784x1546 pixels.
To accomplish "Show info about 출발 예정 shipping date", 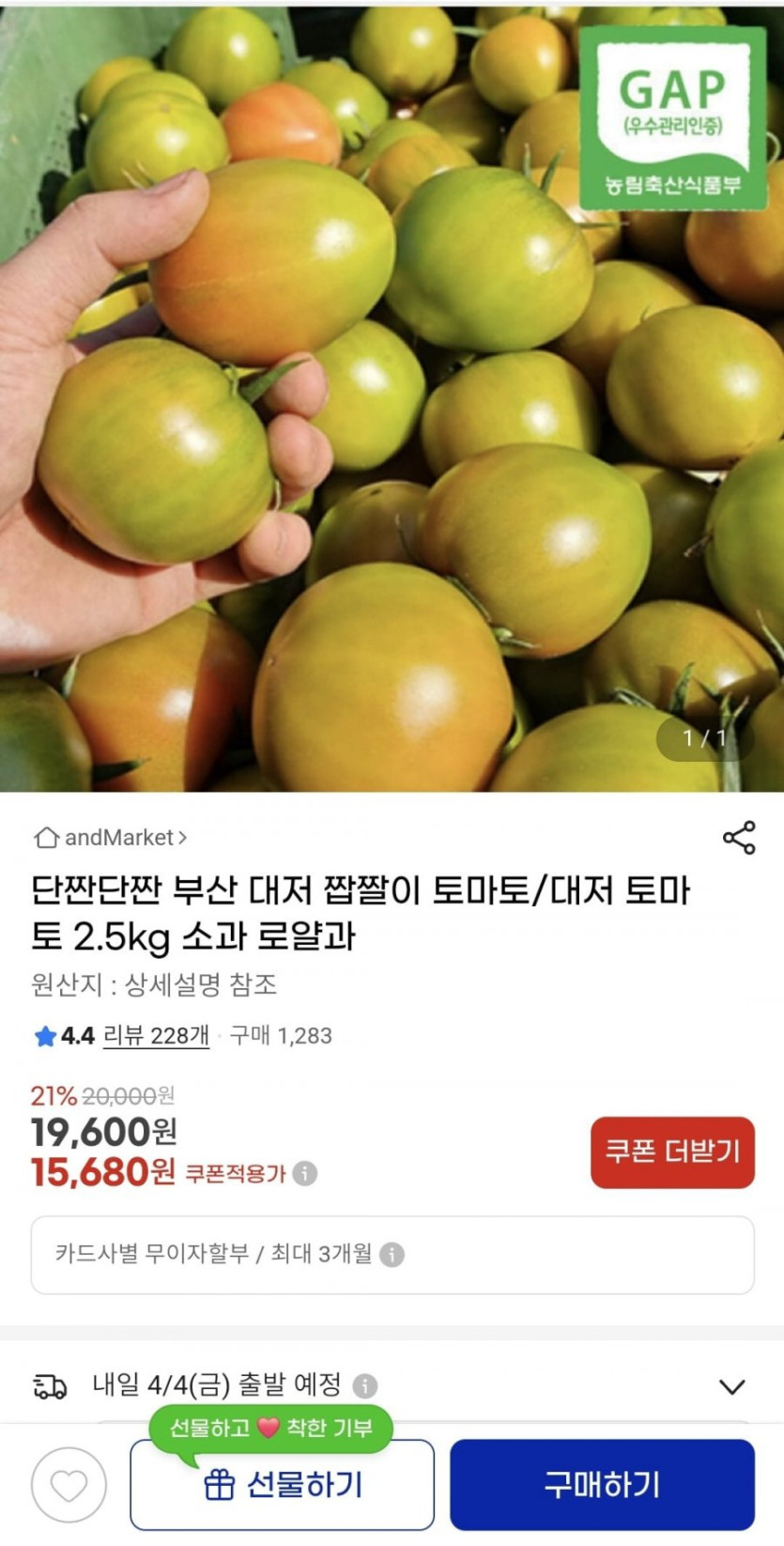I will click(x=365, y=1385).
